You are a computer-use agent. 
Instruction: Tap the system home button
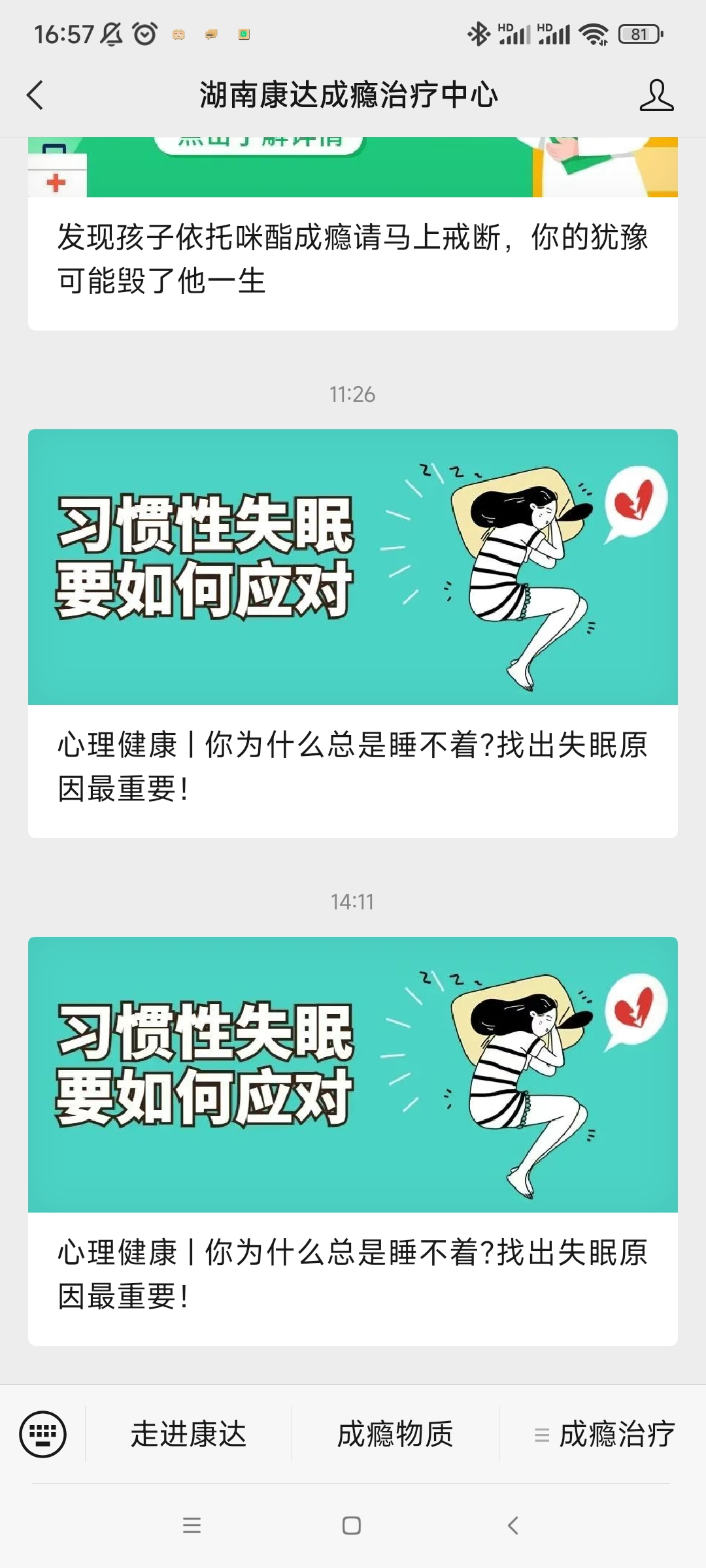pos(352,1526)
